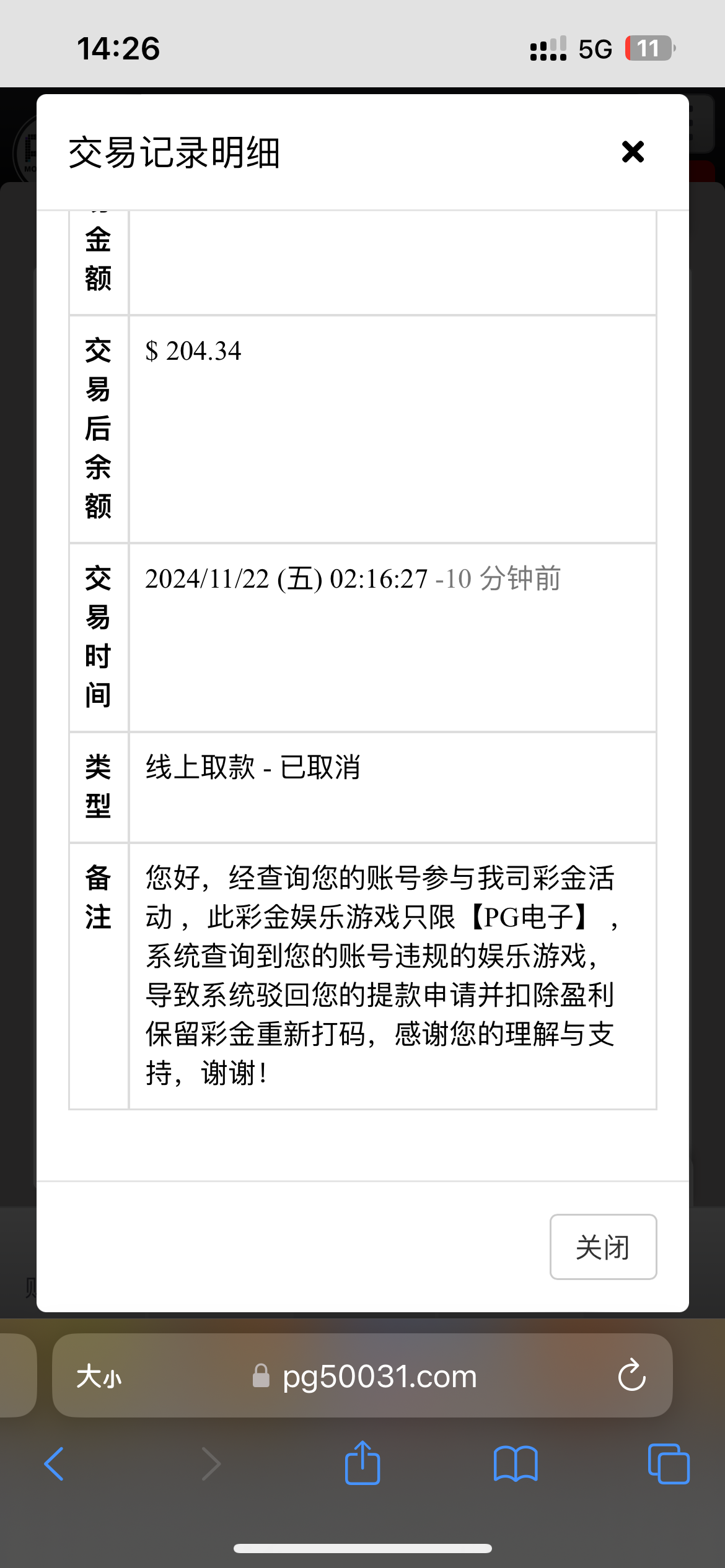
Task: Reload the page in Safari
Action: point(631,1375)
